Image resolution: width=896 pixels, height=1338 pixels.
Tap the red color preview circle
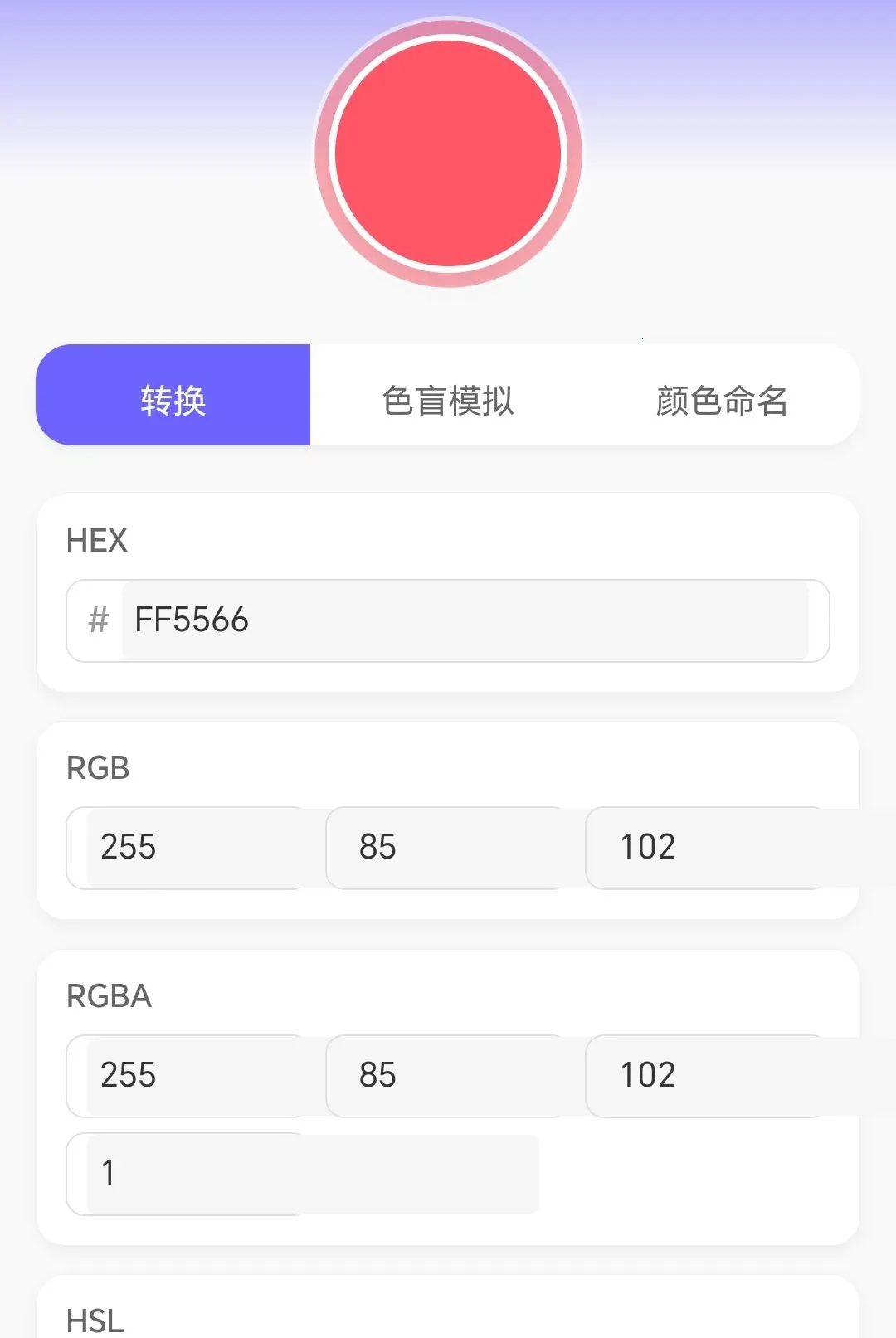(448, 153)
